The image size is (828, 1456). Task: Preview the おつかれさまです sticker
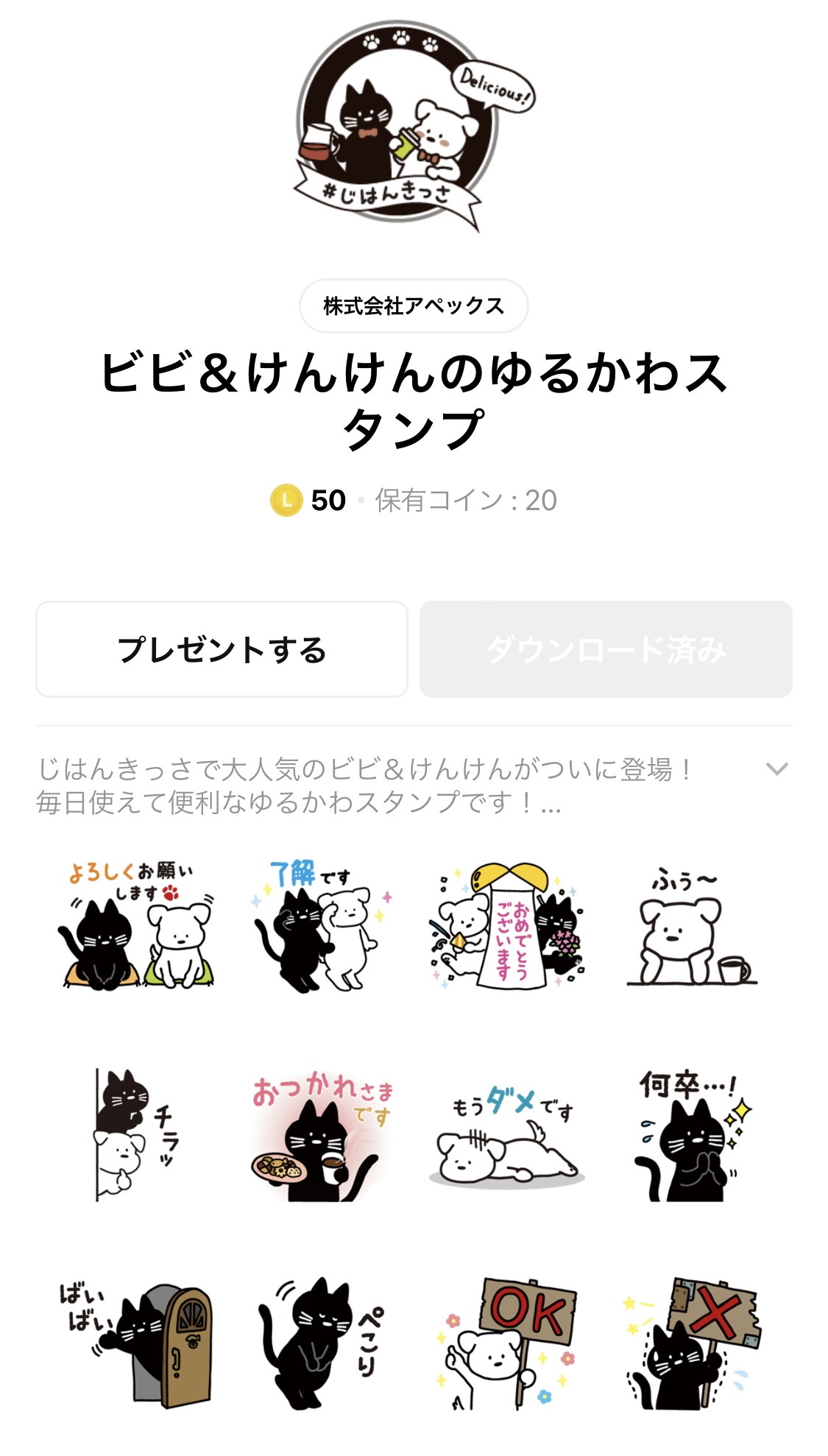pyautogui.click(x=322, y=1135)
